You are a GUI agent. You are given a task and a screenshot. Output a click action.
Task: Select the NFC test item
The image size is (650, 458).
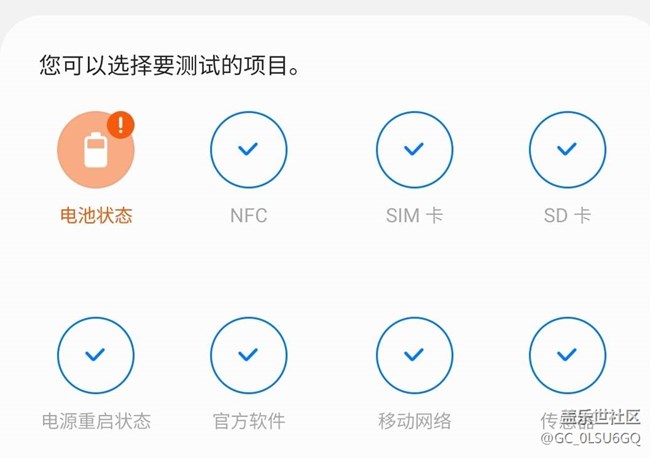[x=248, y=150]
